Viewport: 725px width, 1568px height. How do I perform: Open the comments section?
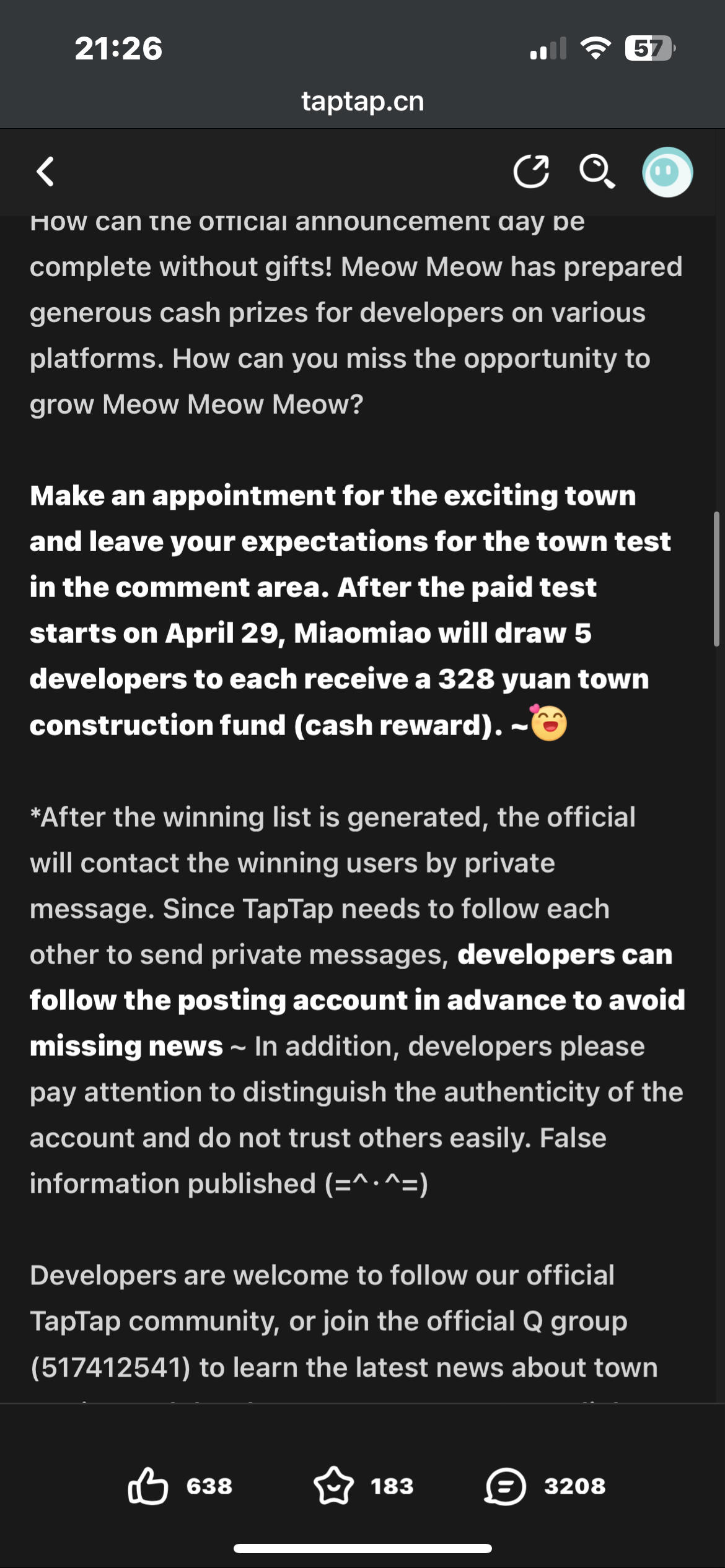point(505,1486)
